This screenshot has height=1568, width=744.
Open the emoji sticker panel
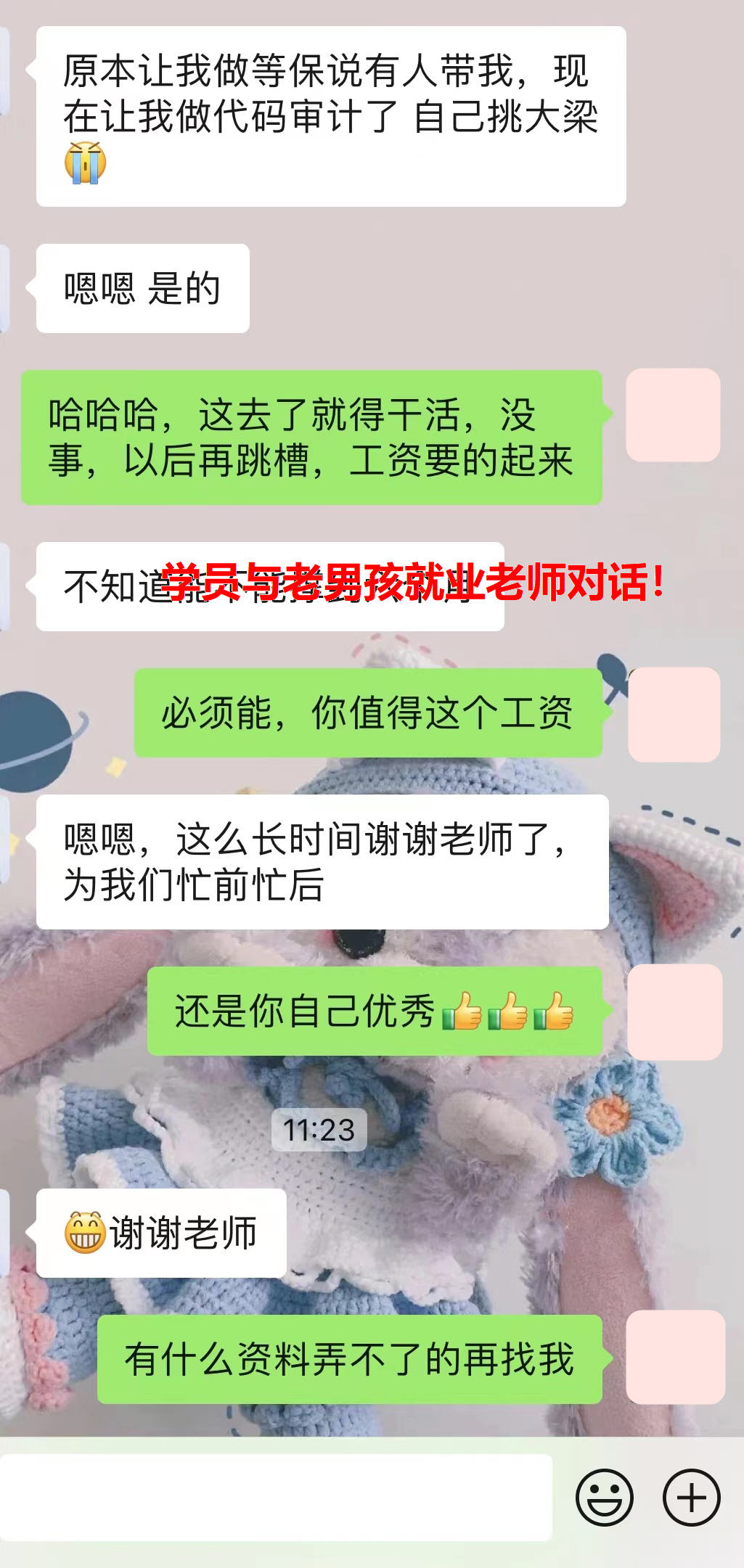pos(604,1497)
